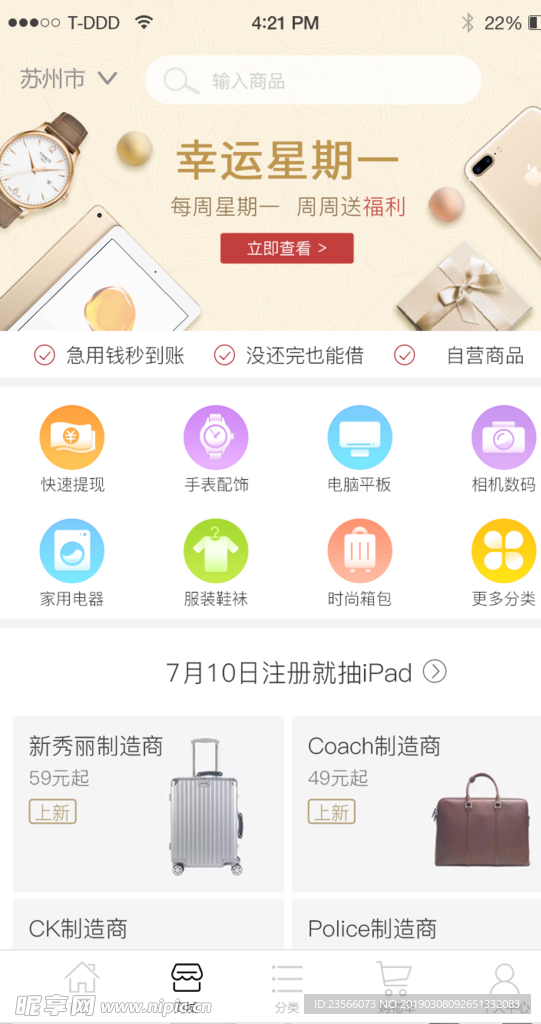Open the 7月10日注册就抽iPad promotion link
541x1024 pixels.
pyautogui.click(x=306, y=672)
